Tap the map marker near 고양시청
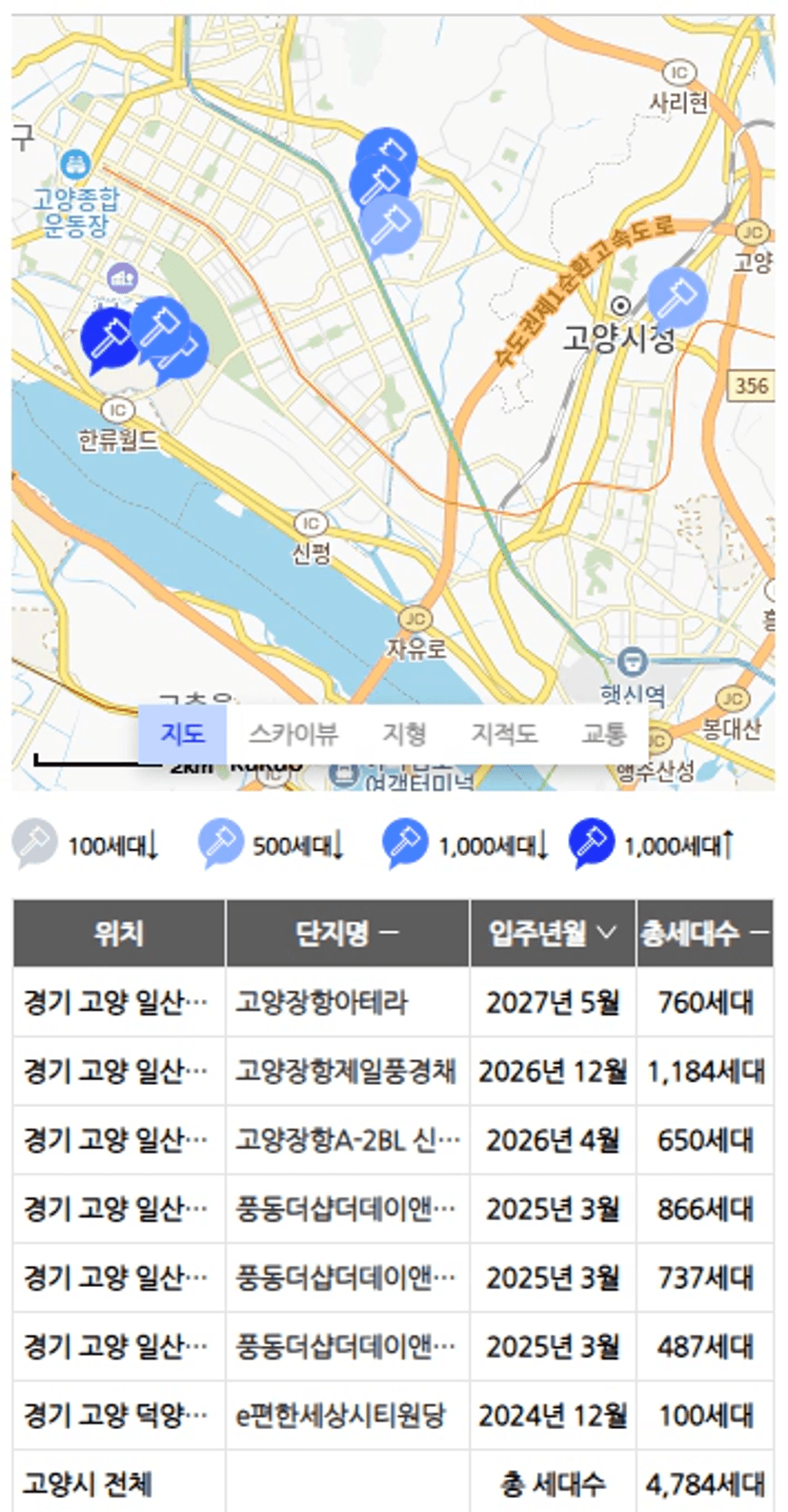 pyautogui.click(x=677, y=297)
